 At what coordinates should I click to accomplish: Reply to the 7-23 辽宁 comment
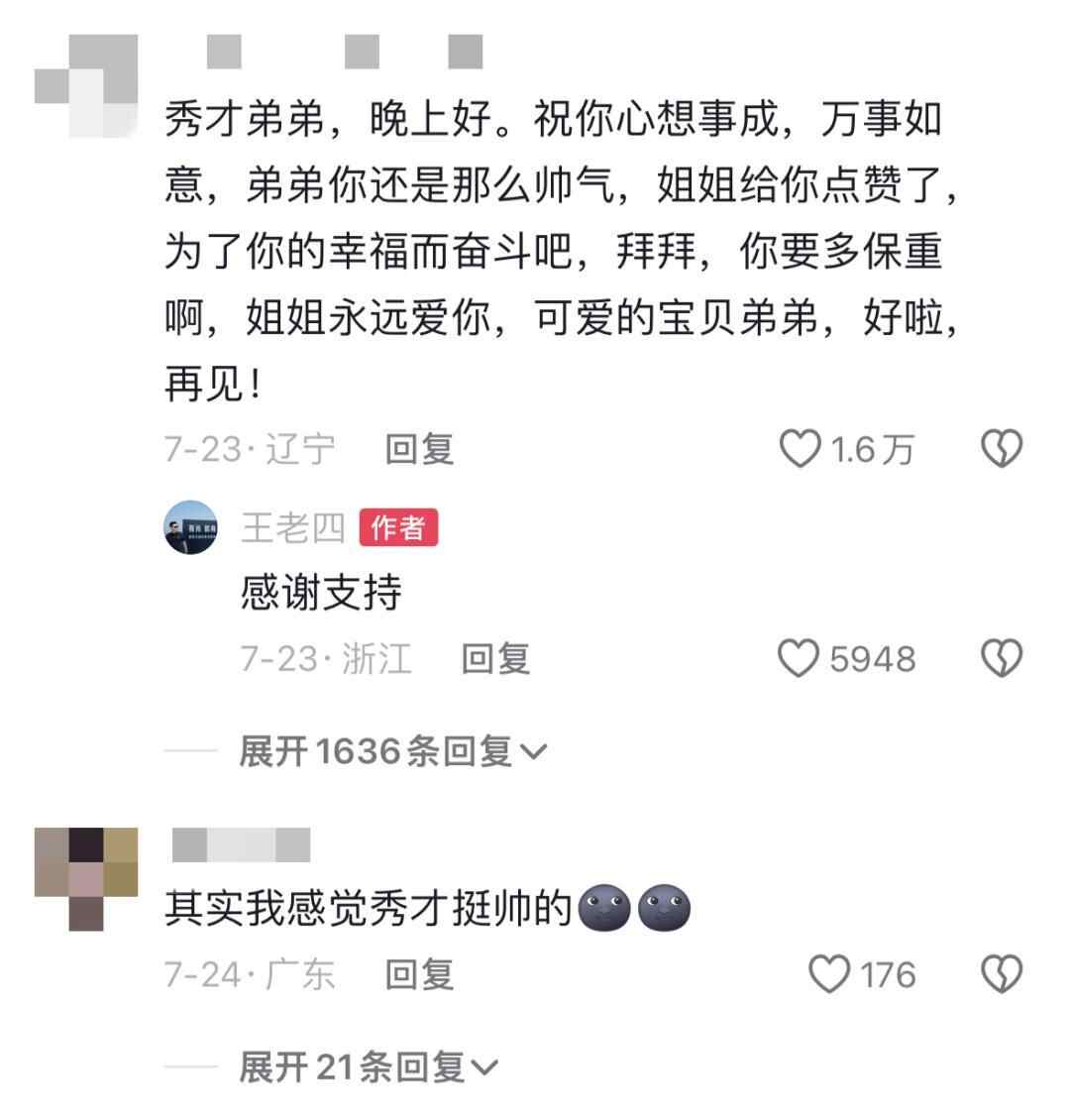tap(419, 450)
